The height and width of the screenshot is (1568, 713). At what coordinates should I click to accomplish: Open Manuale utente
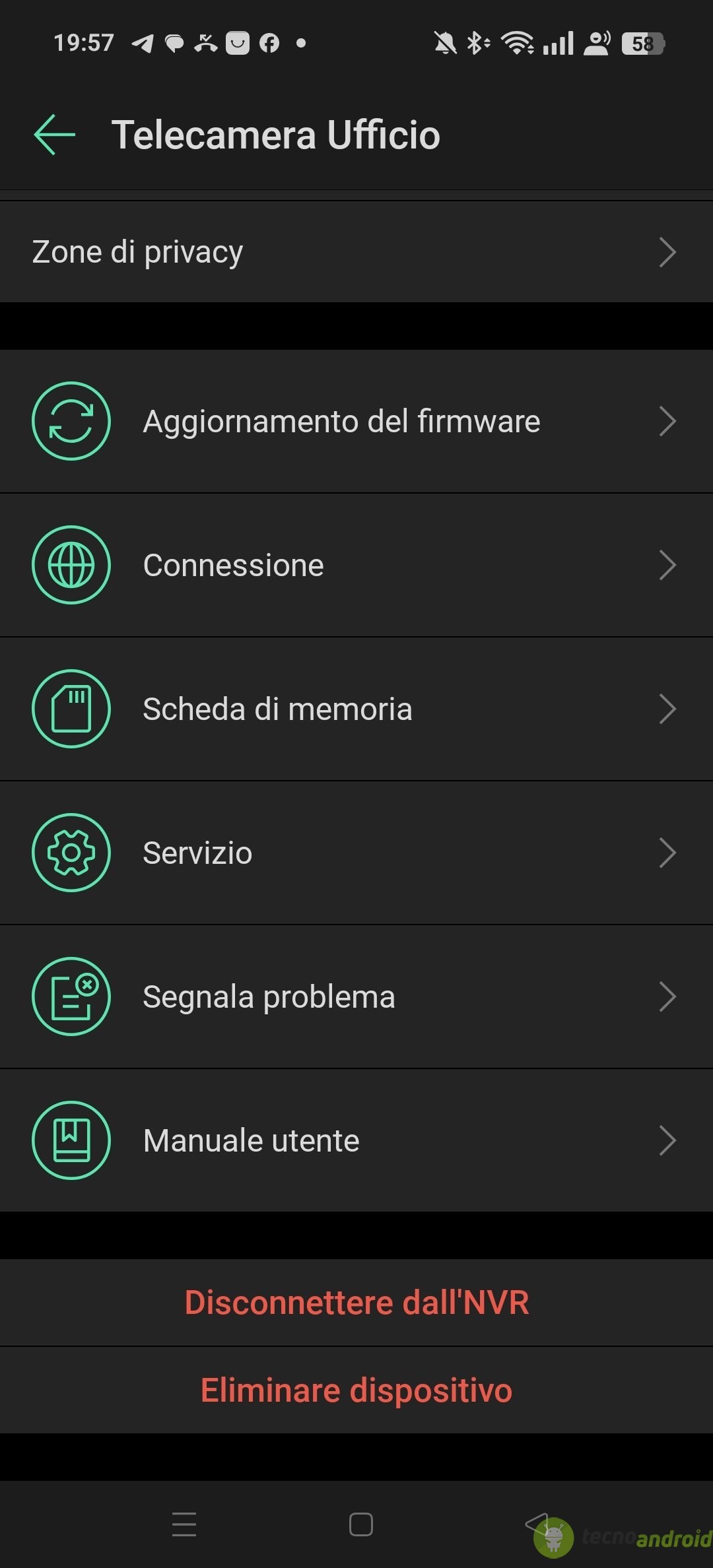pyautogui.click(x=356, y=1141)
